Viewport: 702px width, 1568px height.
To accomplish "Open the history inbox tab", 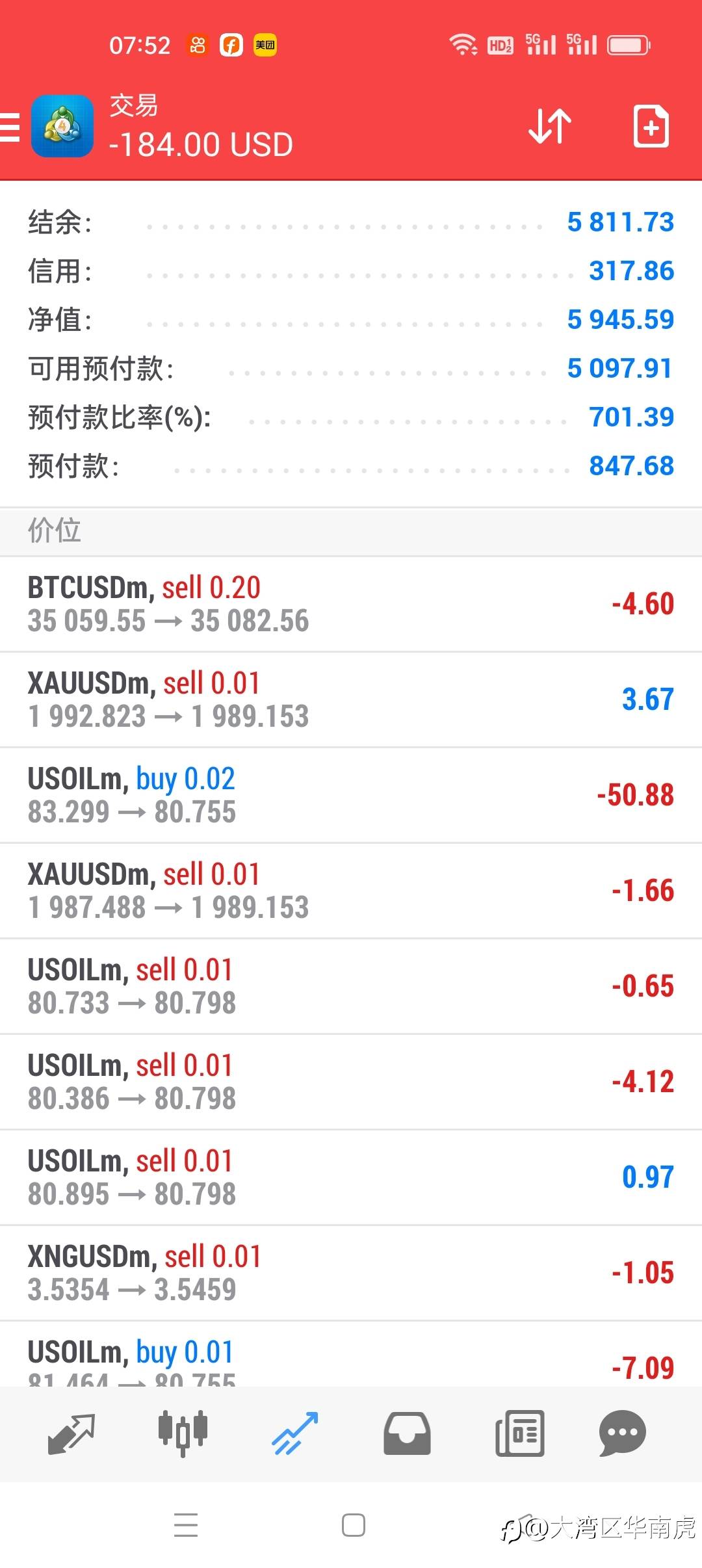I will coord(407,1433).
